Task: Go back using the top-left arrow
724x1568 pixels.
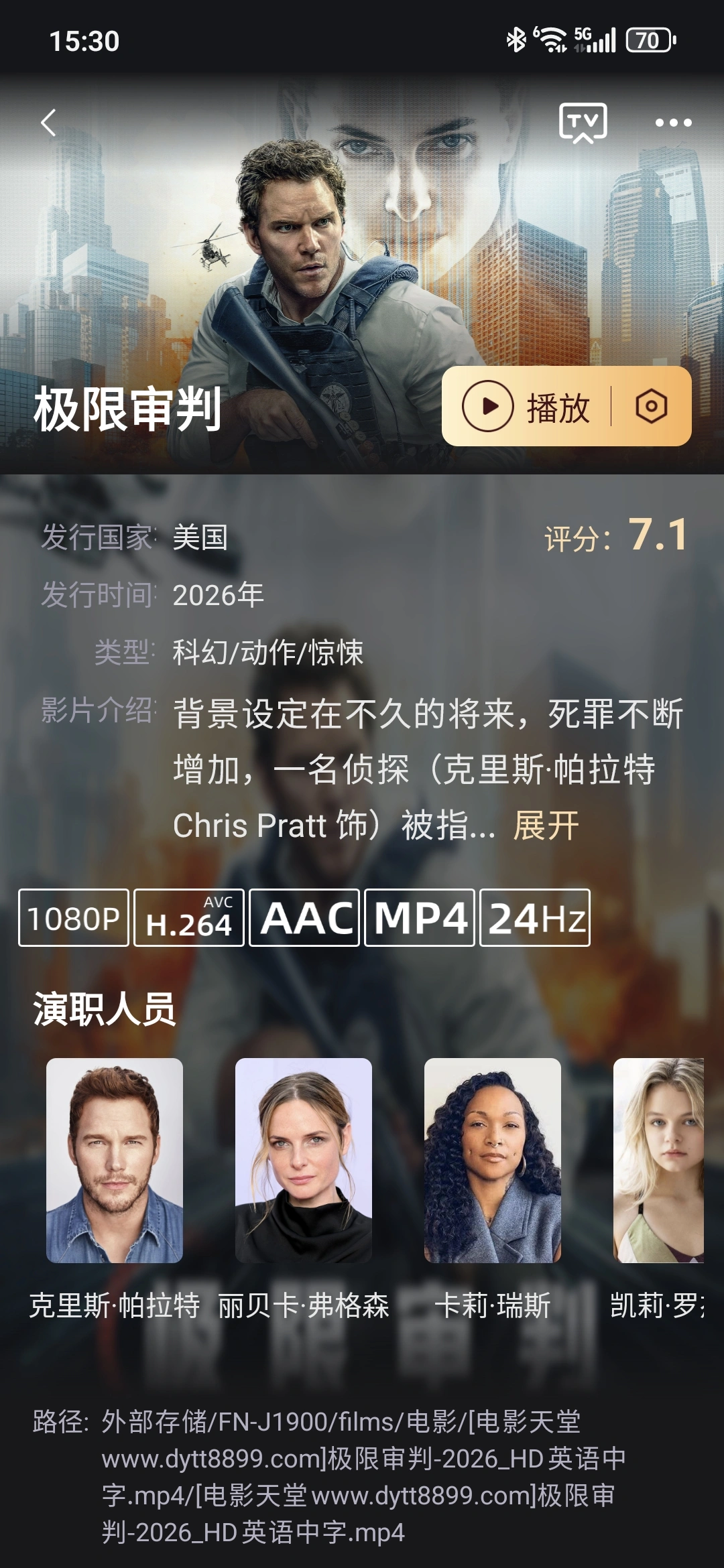Action: [x=48, y=123]
